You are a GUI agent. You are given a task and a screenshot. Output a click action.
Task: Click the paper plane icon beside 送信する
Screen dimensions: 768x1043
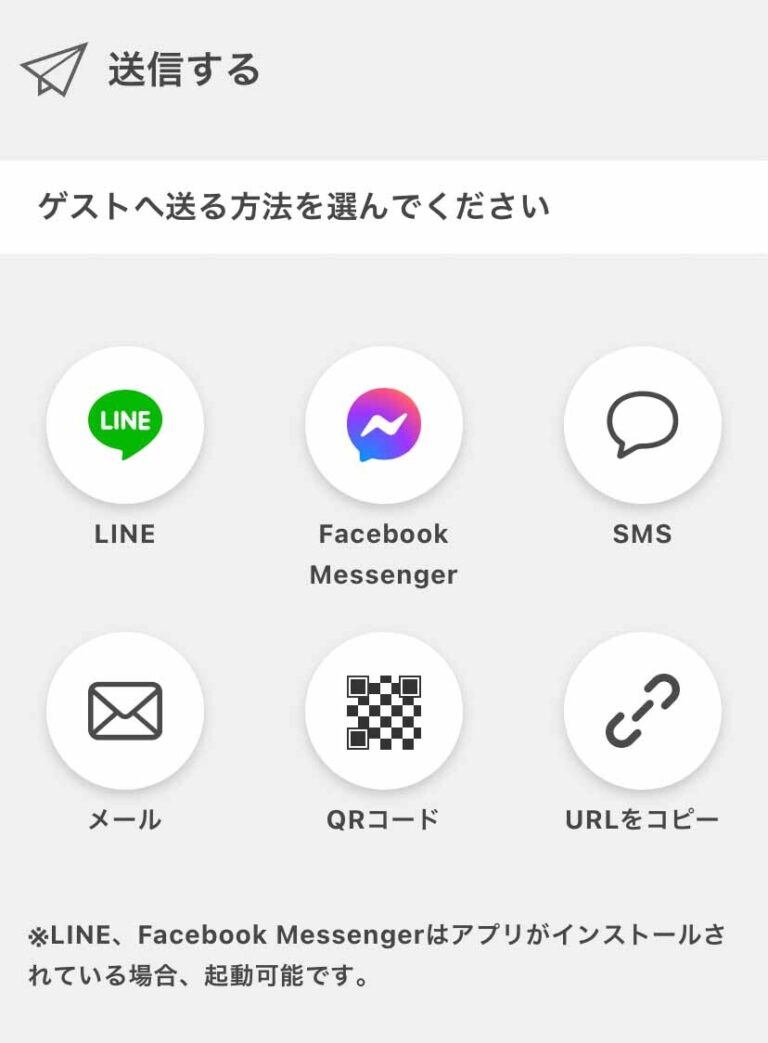(53, 69)
